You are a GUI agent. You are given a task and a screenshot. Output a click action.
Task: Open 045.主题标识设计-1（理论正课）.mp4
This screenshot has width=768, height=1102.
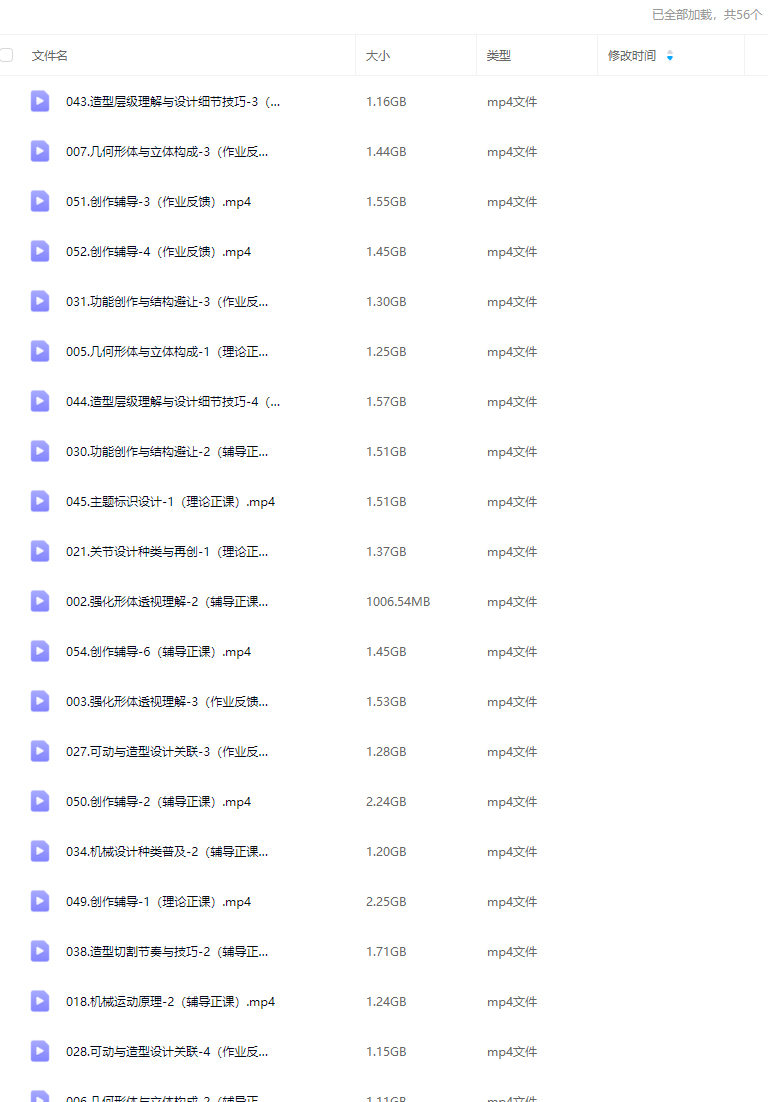pyautogui.click(x=170, y=502)
